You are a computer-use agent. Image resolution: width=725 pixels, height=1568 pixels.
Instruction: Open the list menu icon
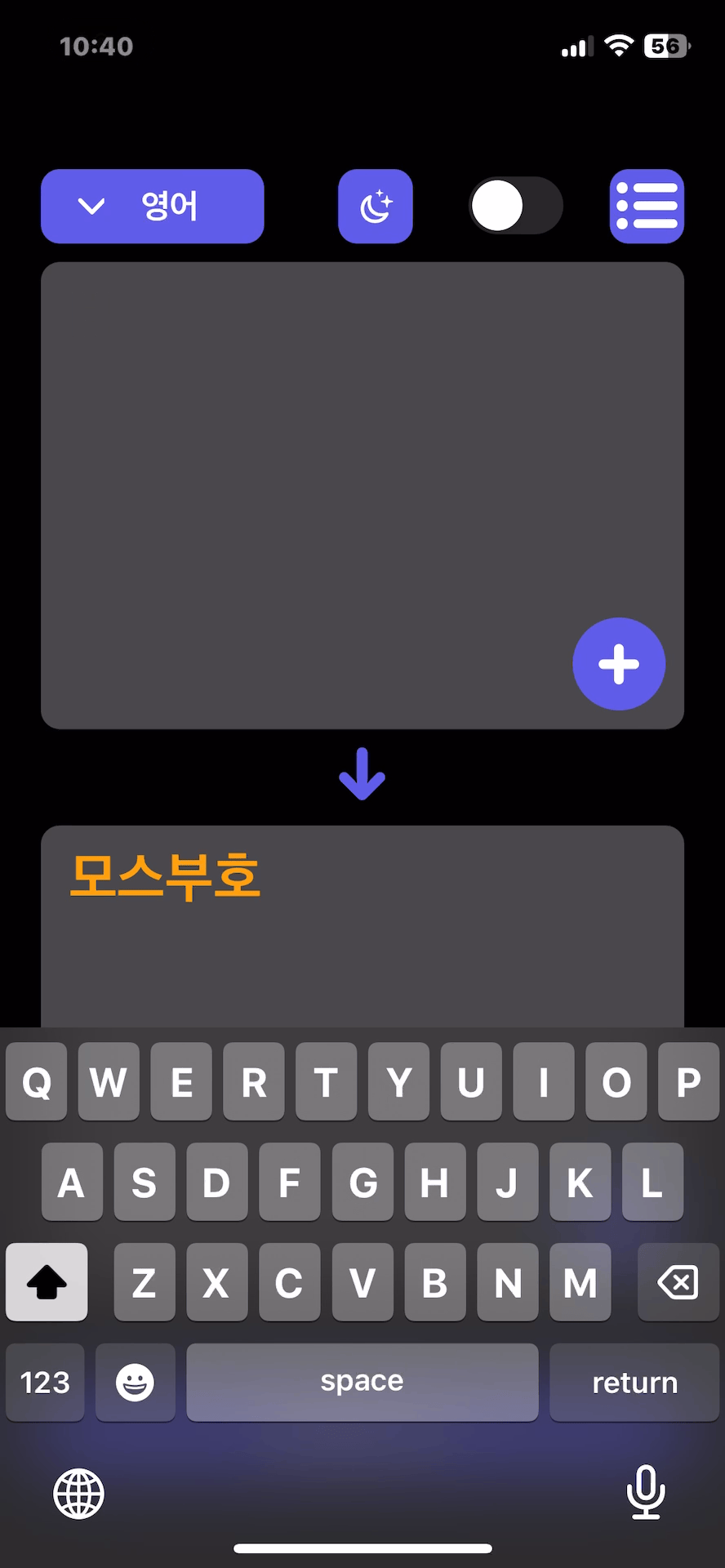pyautogui.click(x=647, y=207)
